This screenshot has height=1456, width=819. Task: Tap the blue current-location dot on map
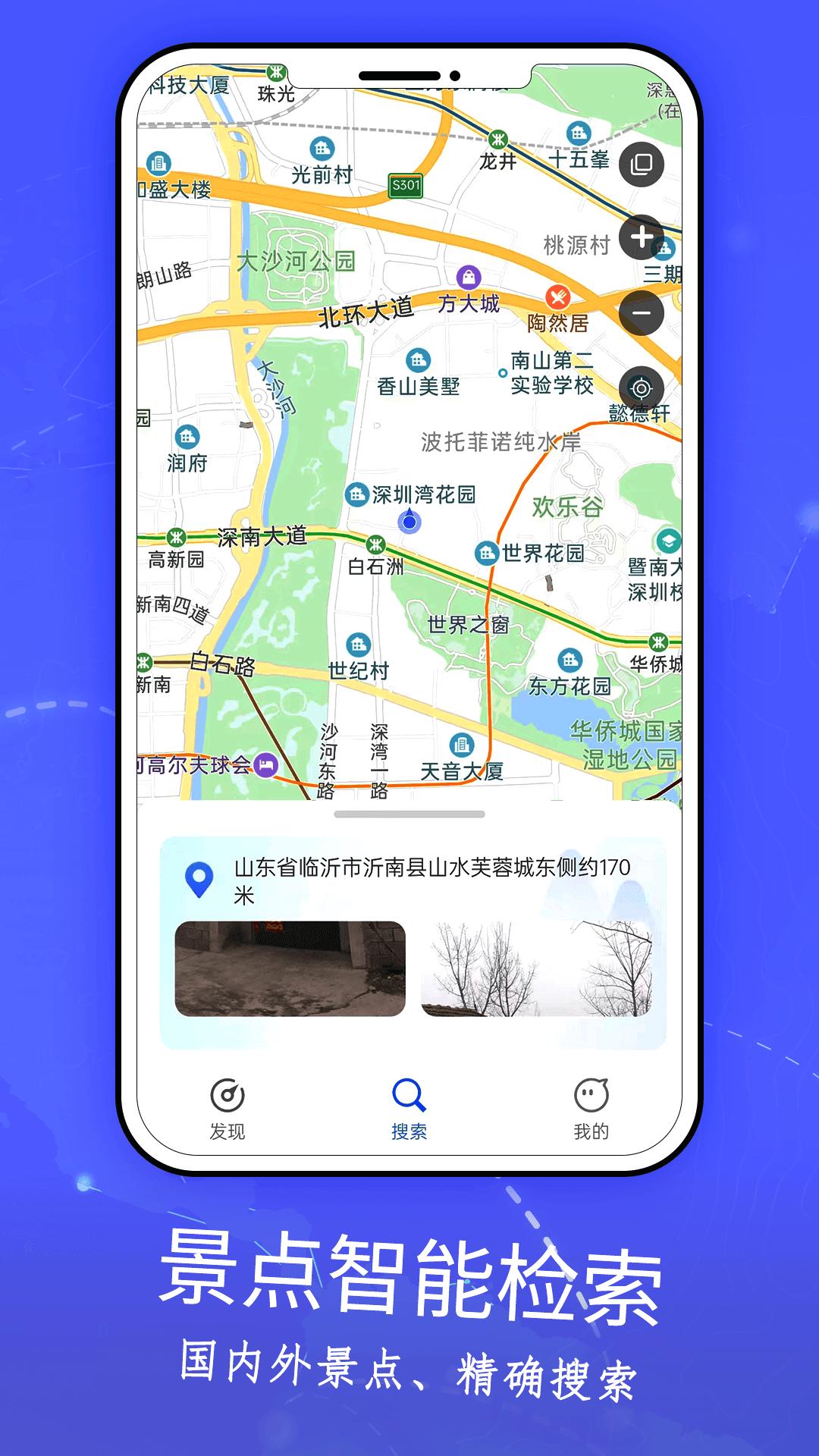pos(410,521)
